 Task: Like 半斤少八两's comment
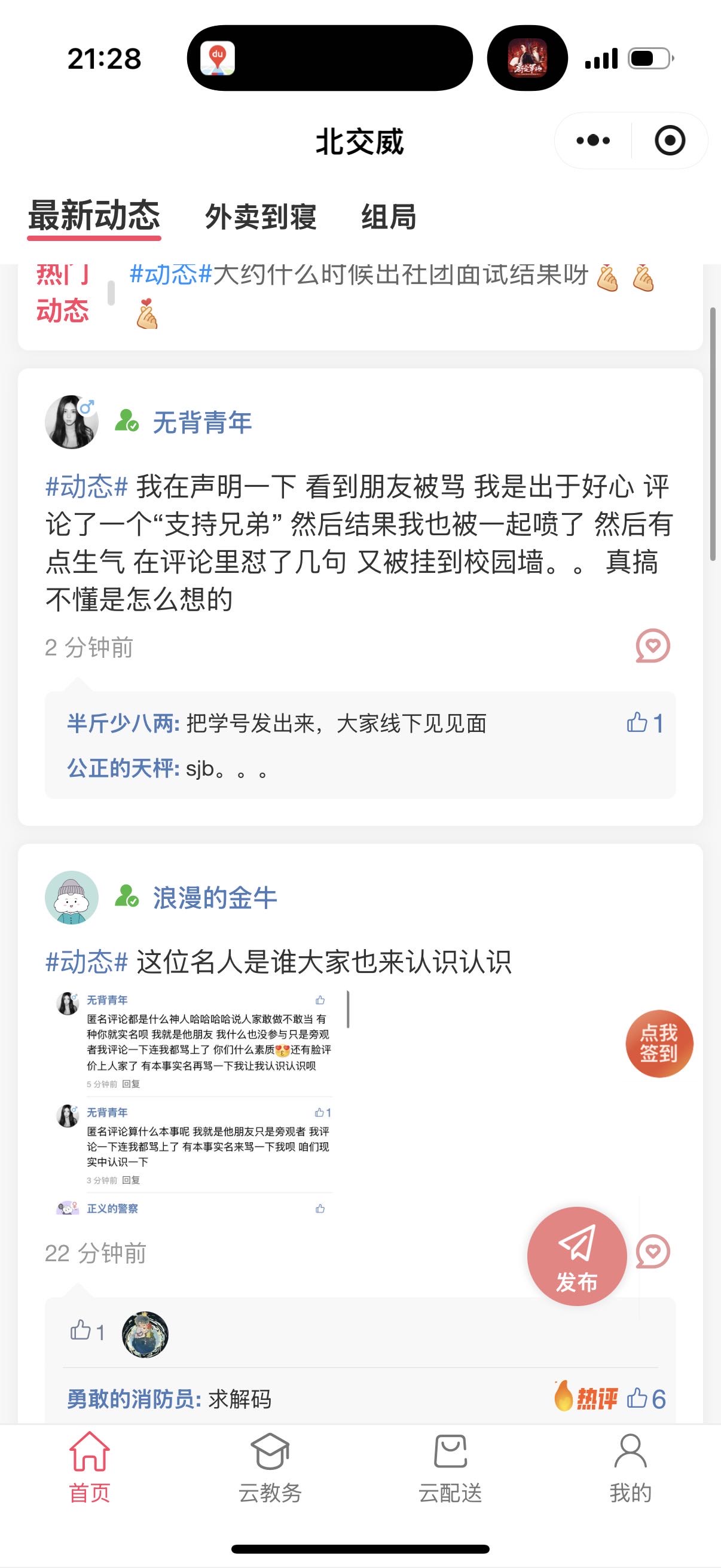point(644,723)
